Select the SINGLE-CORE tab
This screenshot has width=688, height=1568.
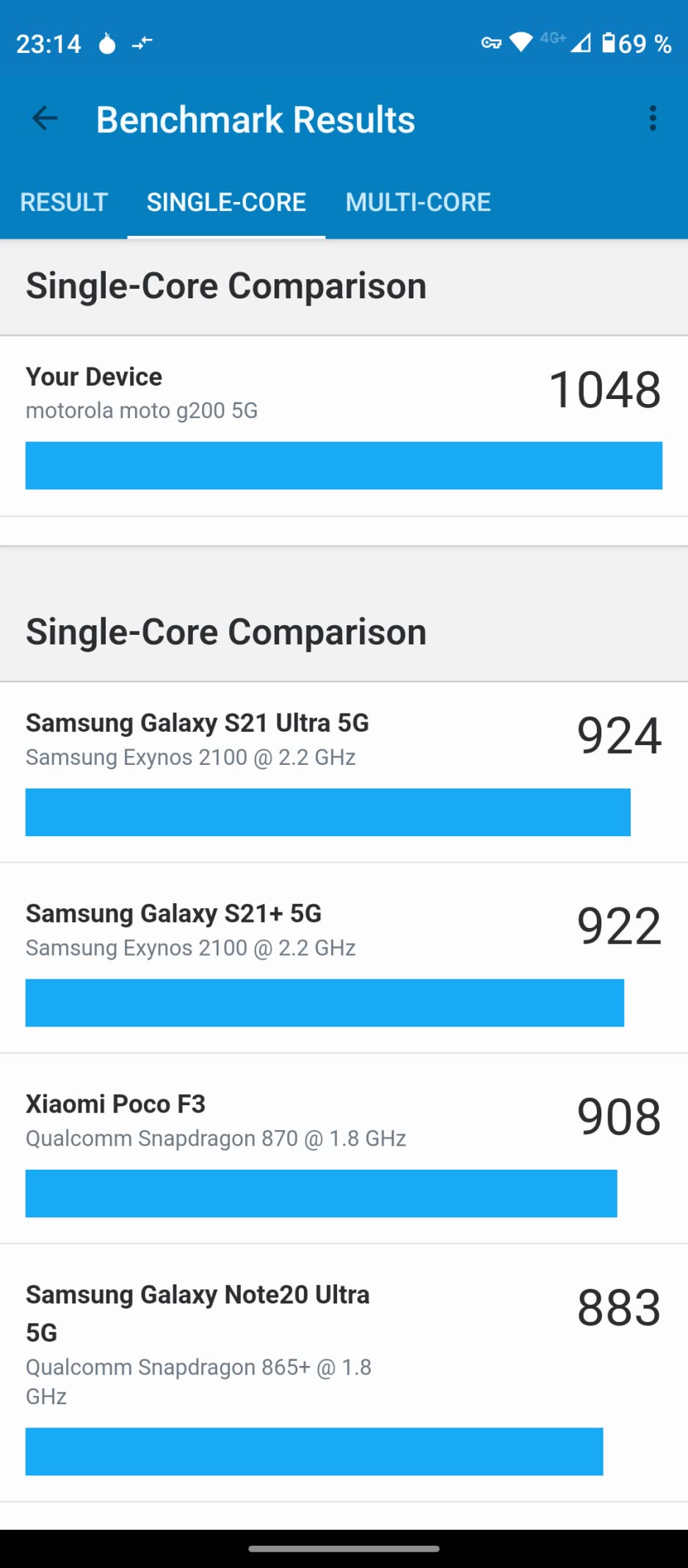click(226, 202)
